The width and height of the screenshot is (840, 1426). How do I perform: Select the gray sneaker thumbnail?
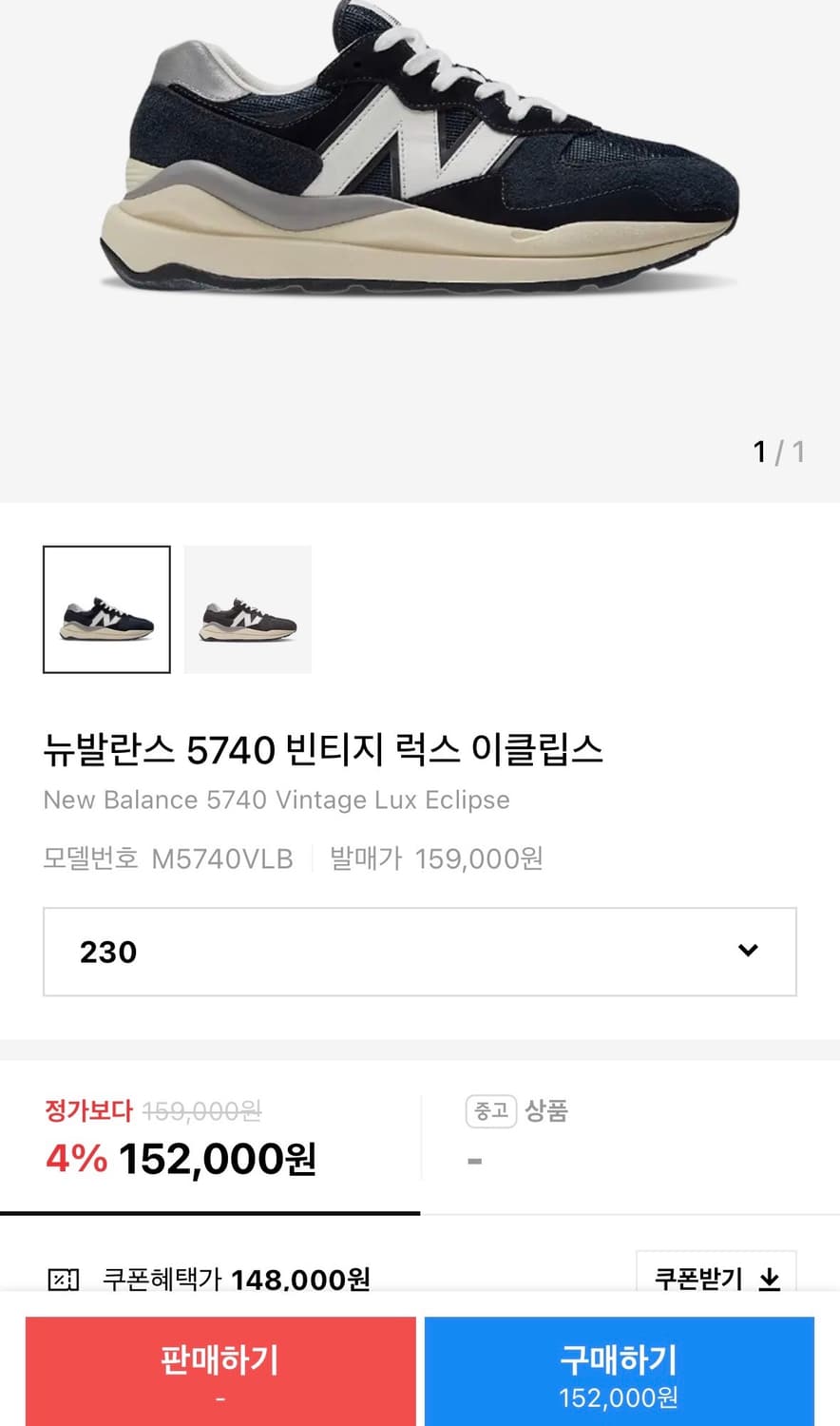tap(247, 609)
